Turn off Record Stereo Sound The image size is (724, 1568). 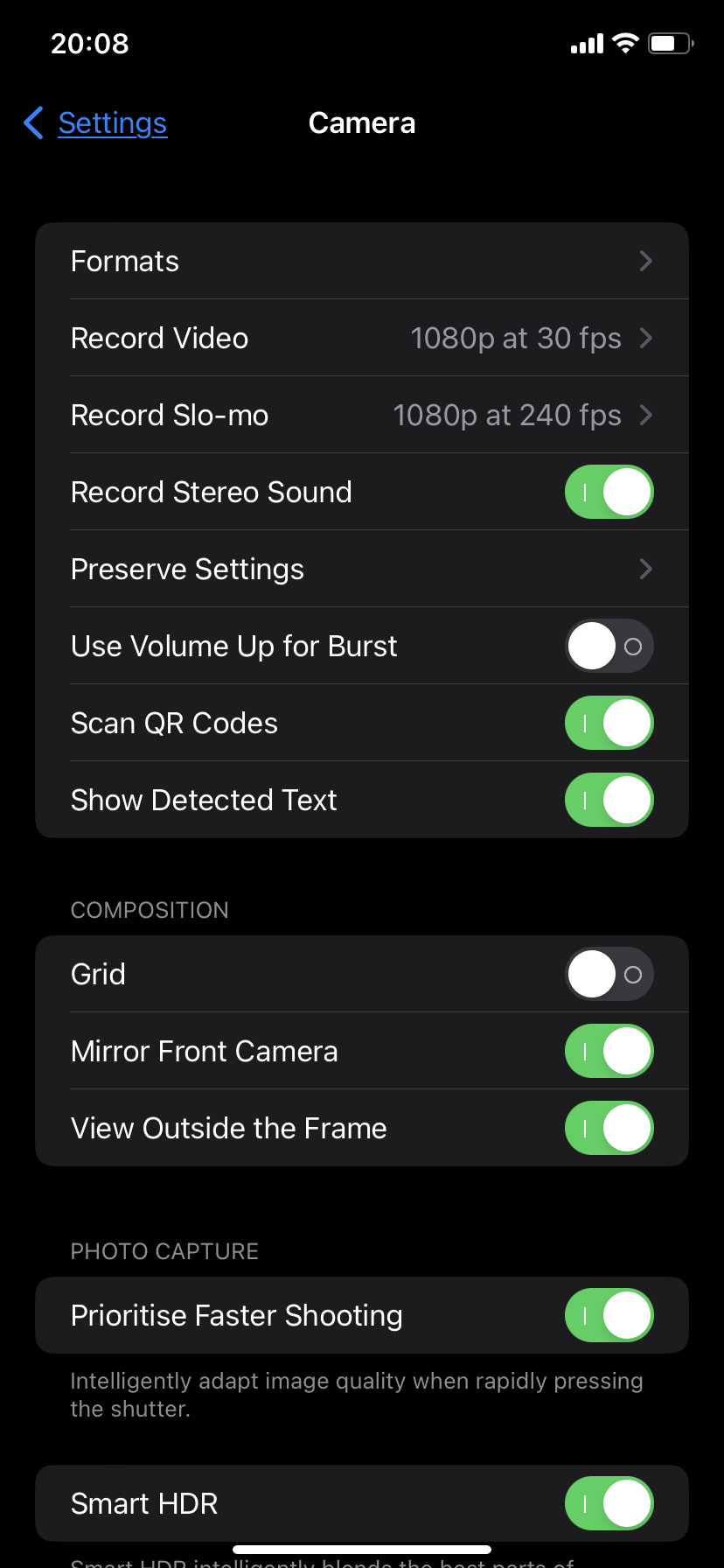click(609, 492)
